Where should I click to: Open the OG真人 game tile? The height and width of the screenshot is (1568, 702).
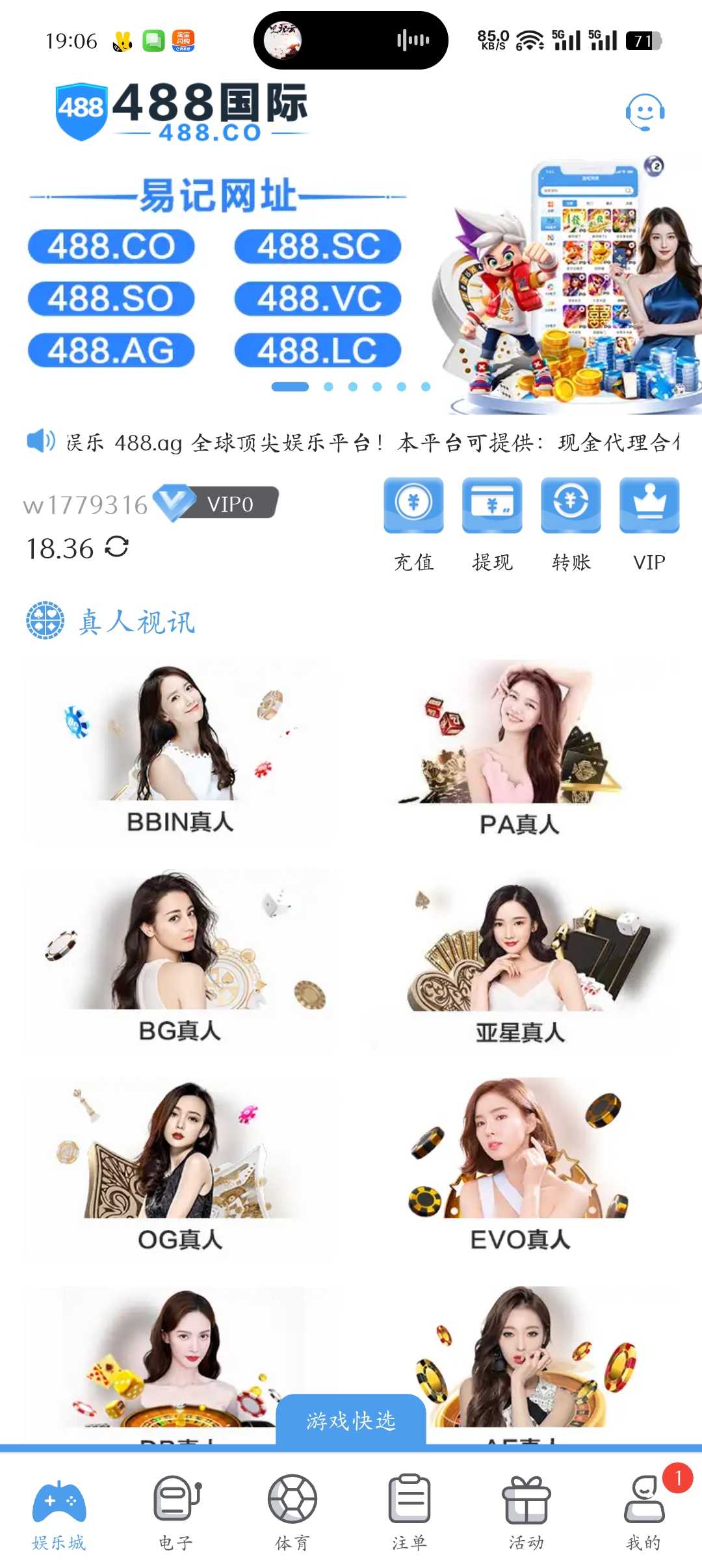(180, 1168)
